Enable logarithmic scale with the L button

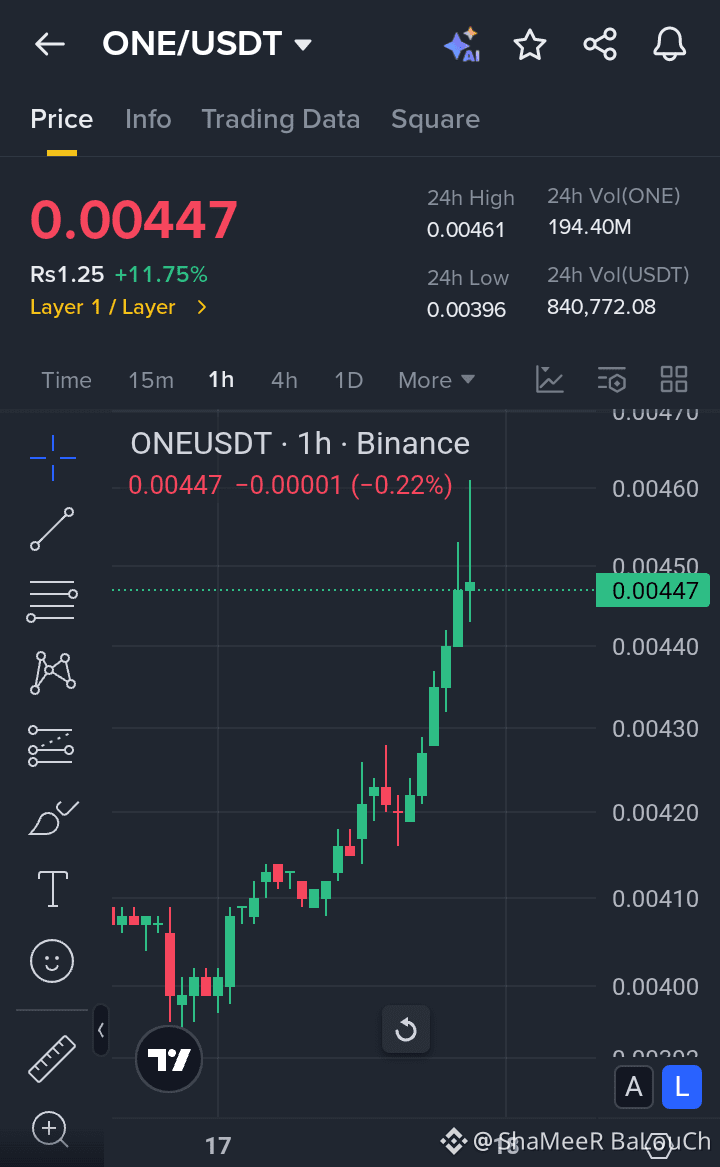point(681,1087)
